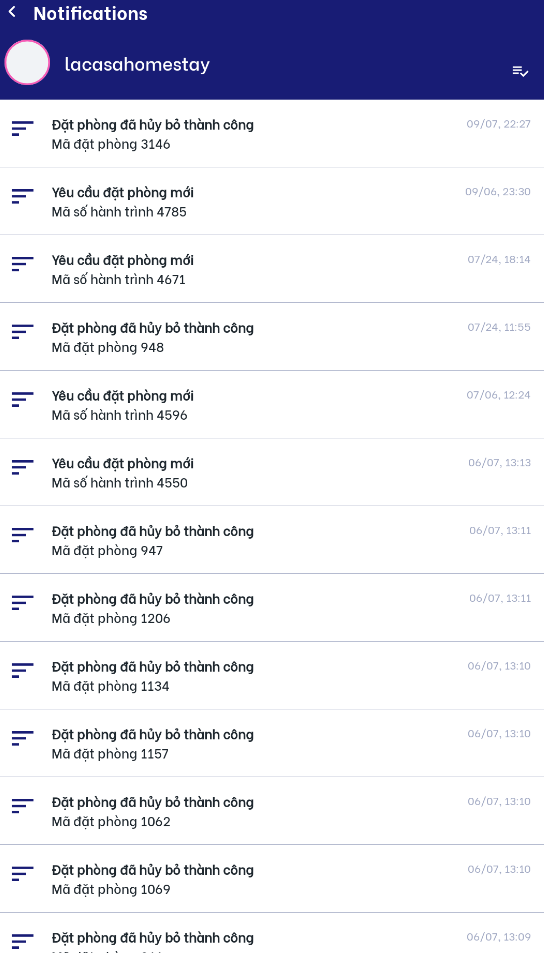544x953 pixels.
Task: Open cancelled booking 948 notification
Action: pyautogui.click(x=272, y=337)
